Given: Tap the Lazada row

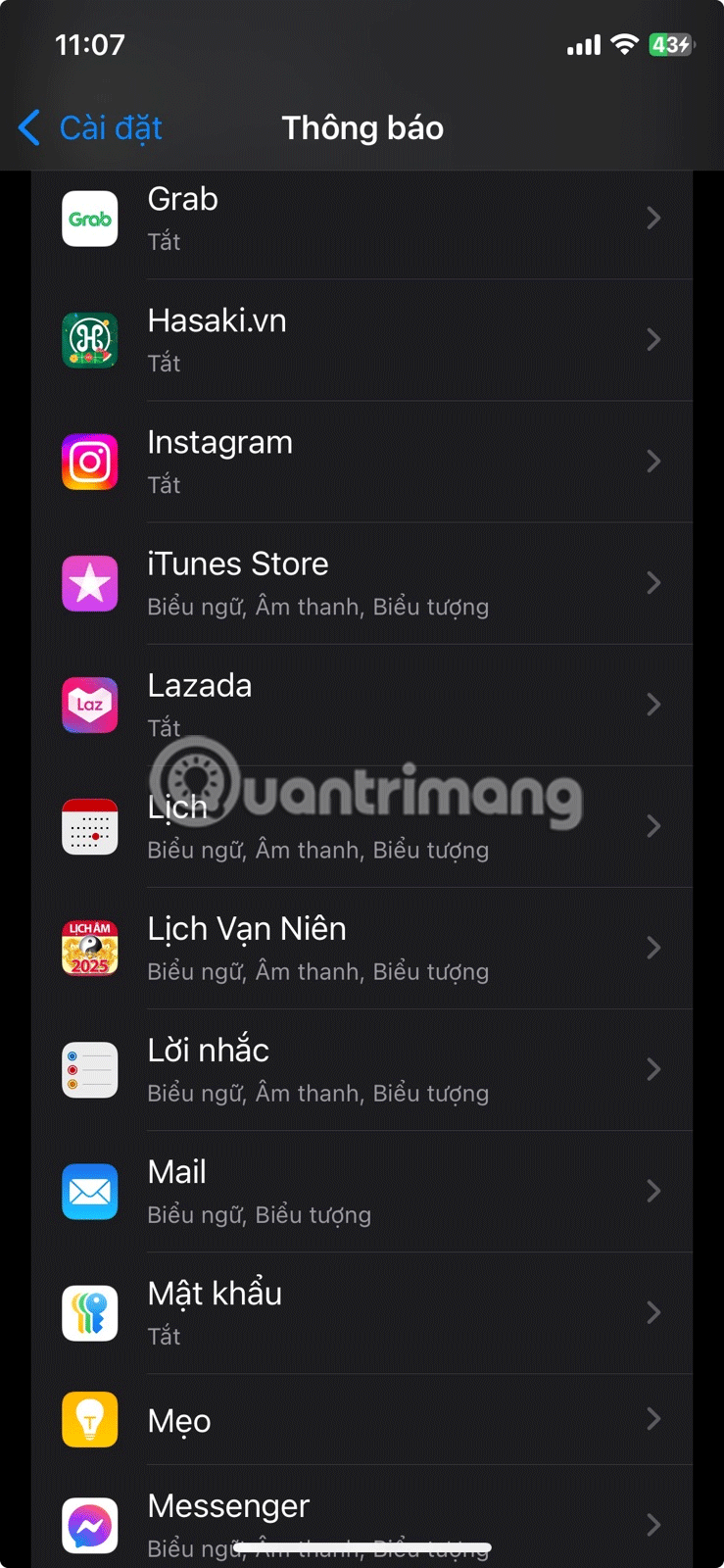Looking at the screenshot, I should (362, 705).
